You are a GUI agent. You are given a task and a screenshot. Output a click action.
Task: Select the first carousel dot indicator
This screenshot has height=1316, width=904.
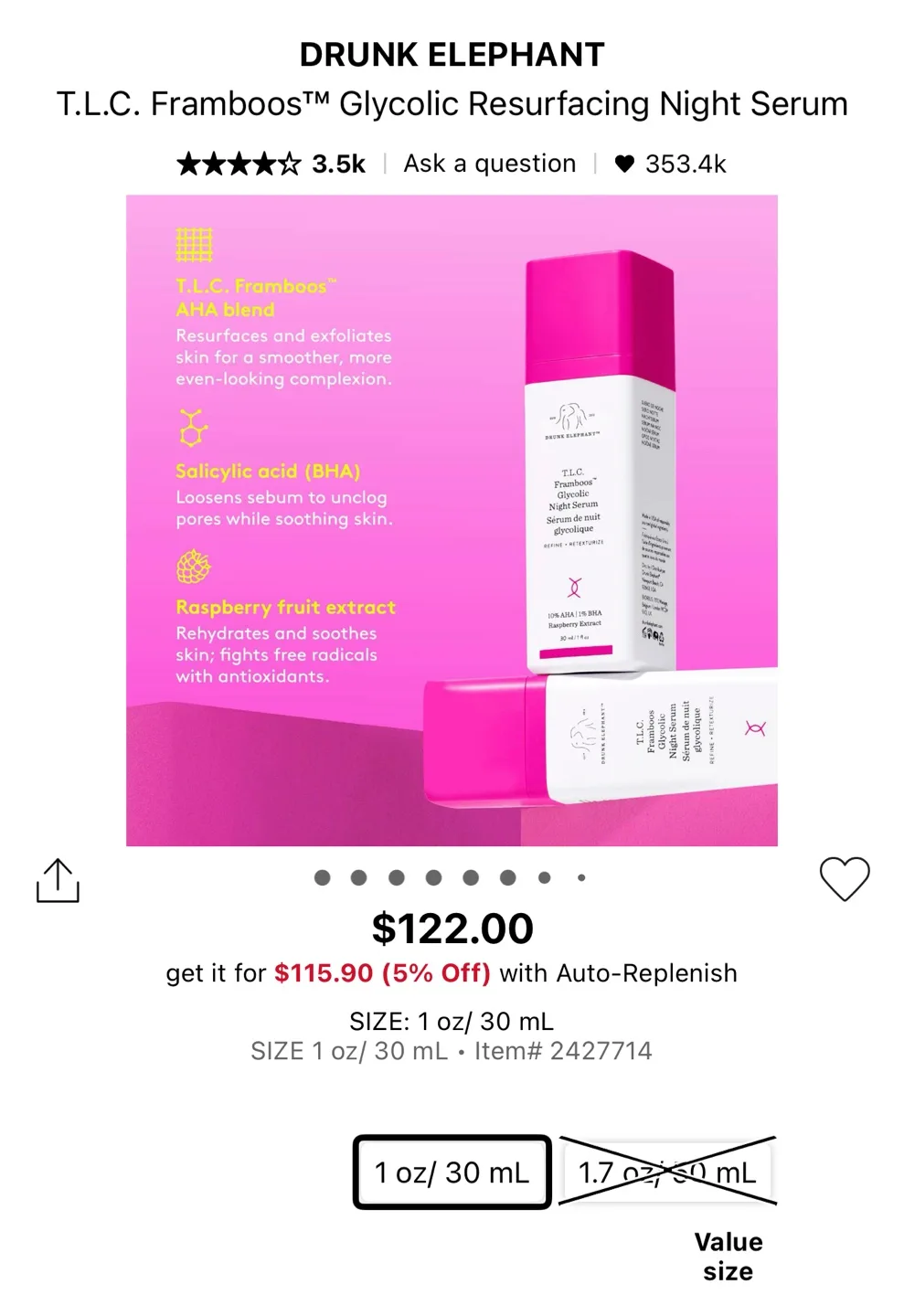[323, 876]
